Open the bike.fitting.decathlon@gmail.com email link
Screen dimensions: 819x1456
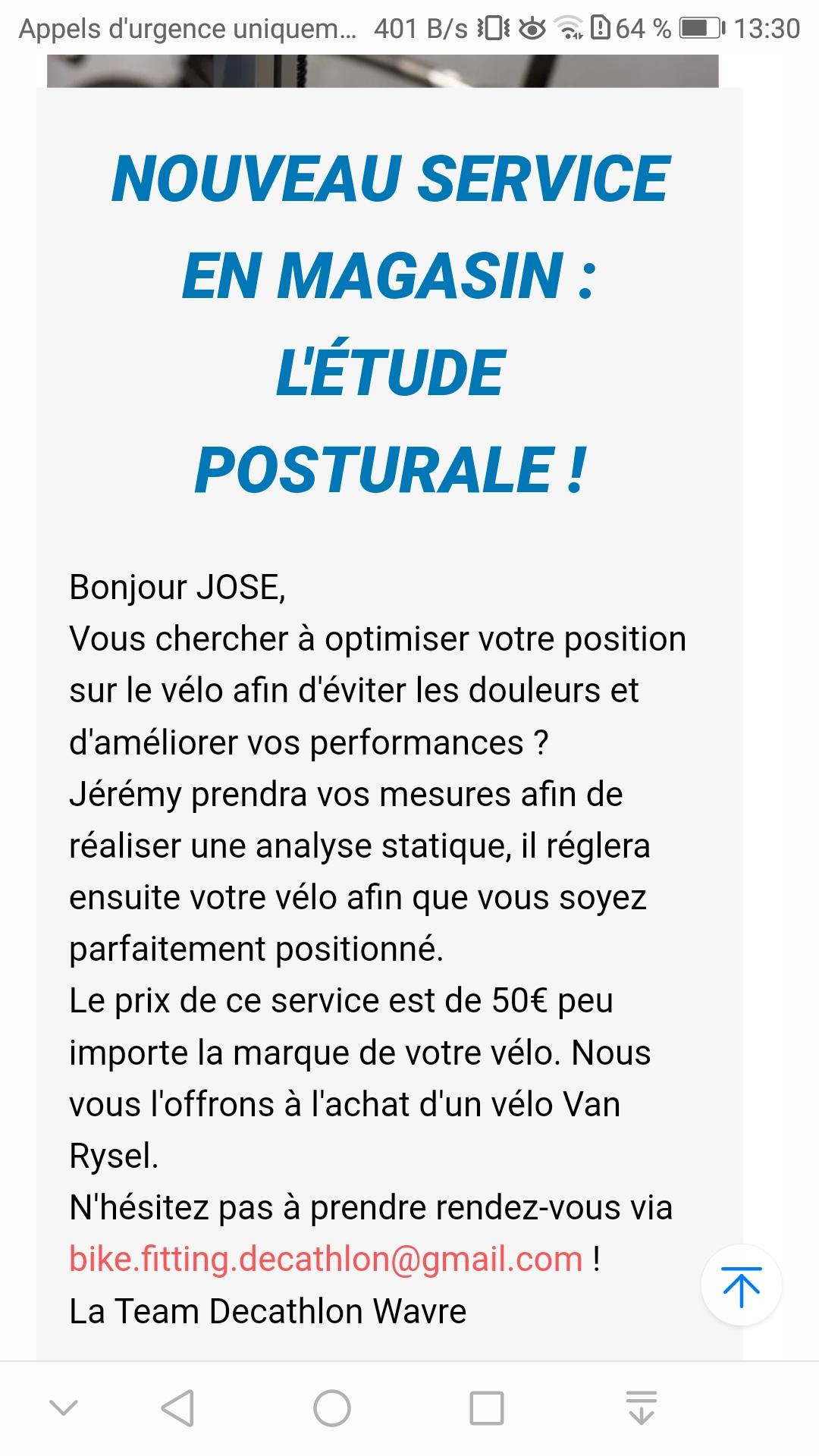(326, 1260)
